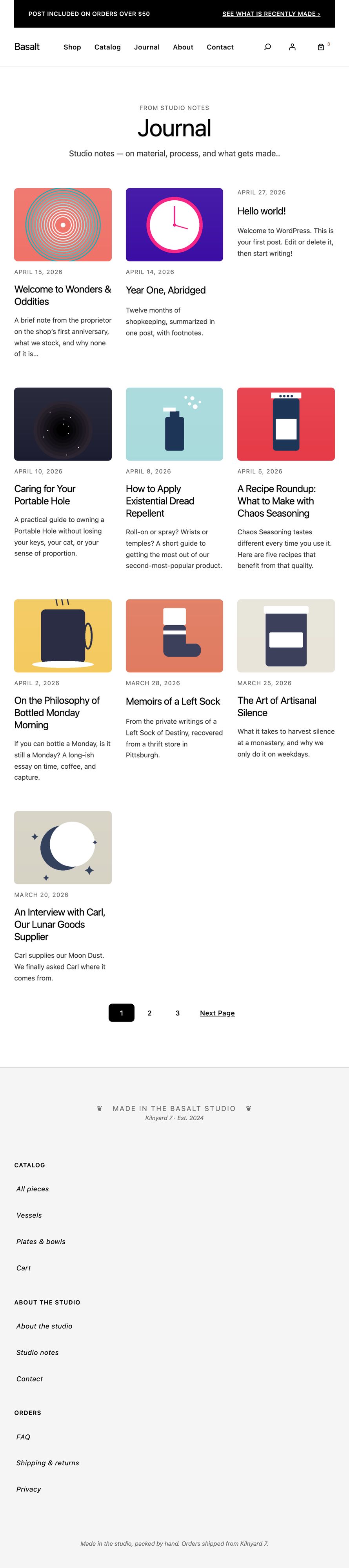
Task: Open the Shipping & returns footer link
Action: pos(47,1463)
